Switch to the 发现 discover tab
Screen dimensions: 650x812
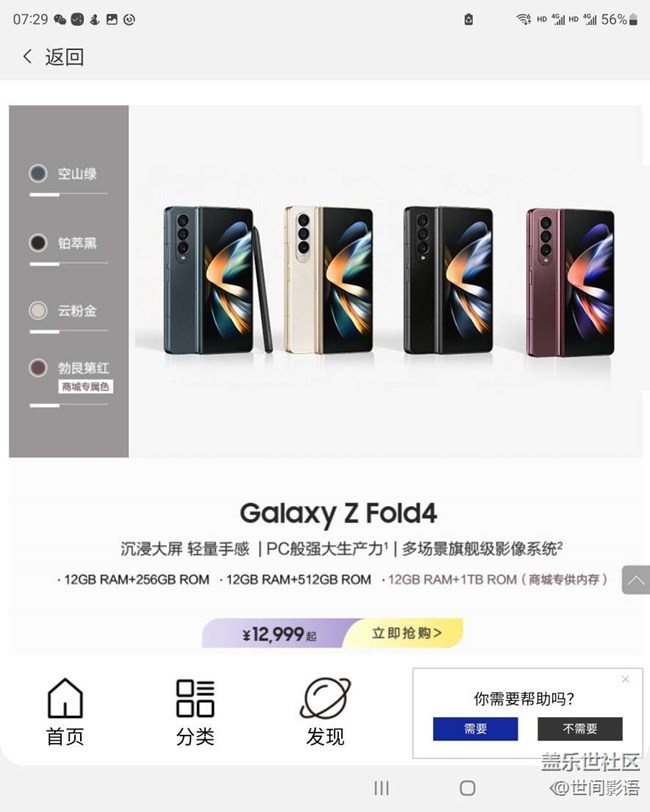(x=325, y=711)
